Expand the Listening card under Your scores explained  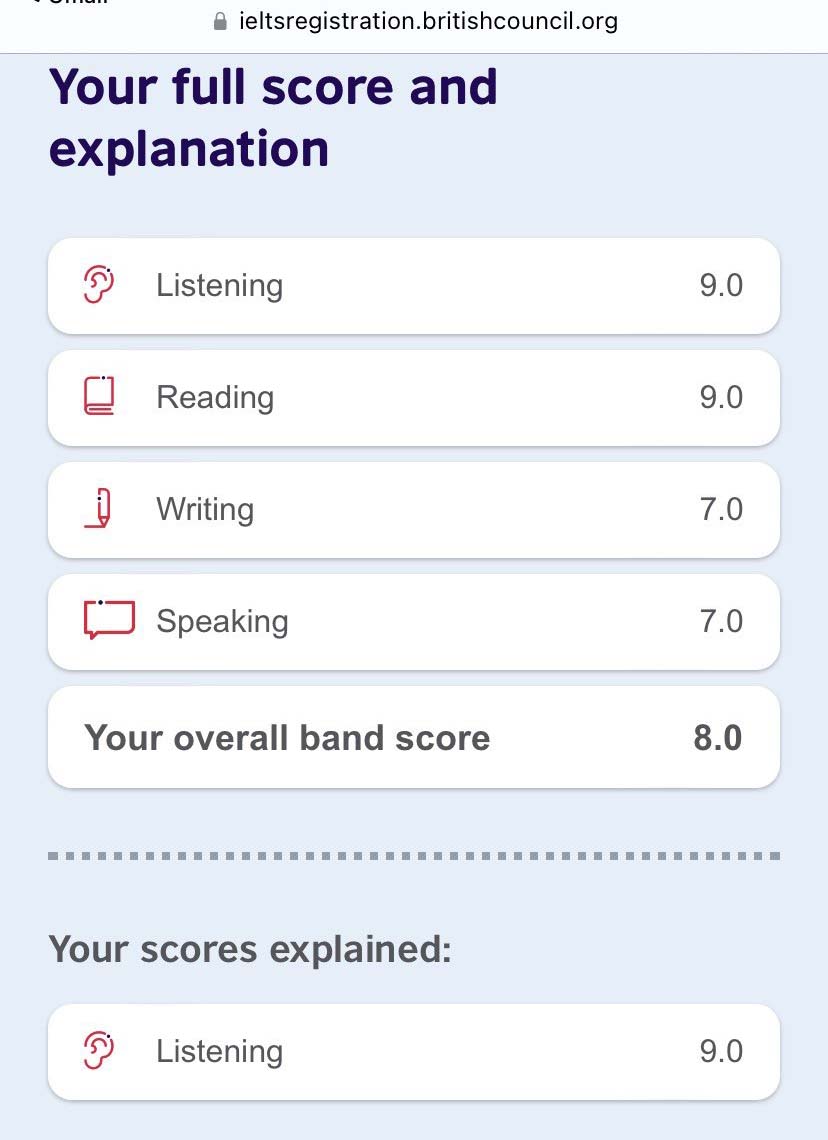413,1052
